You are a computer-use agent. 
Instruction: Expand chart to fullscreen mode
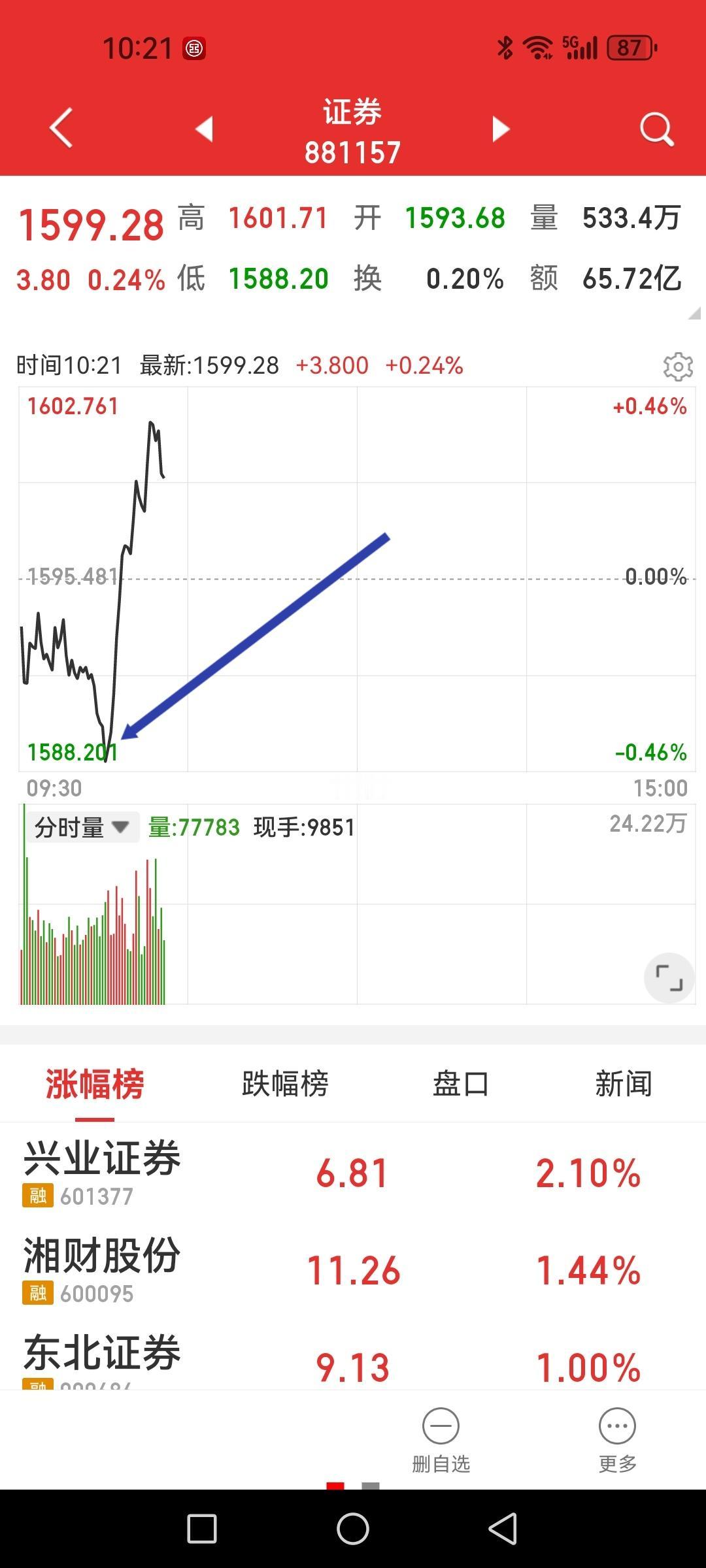pos(668,977)
